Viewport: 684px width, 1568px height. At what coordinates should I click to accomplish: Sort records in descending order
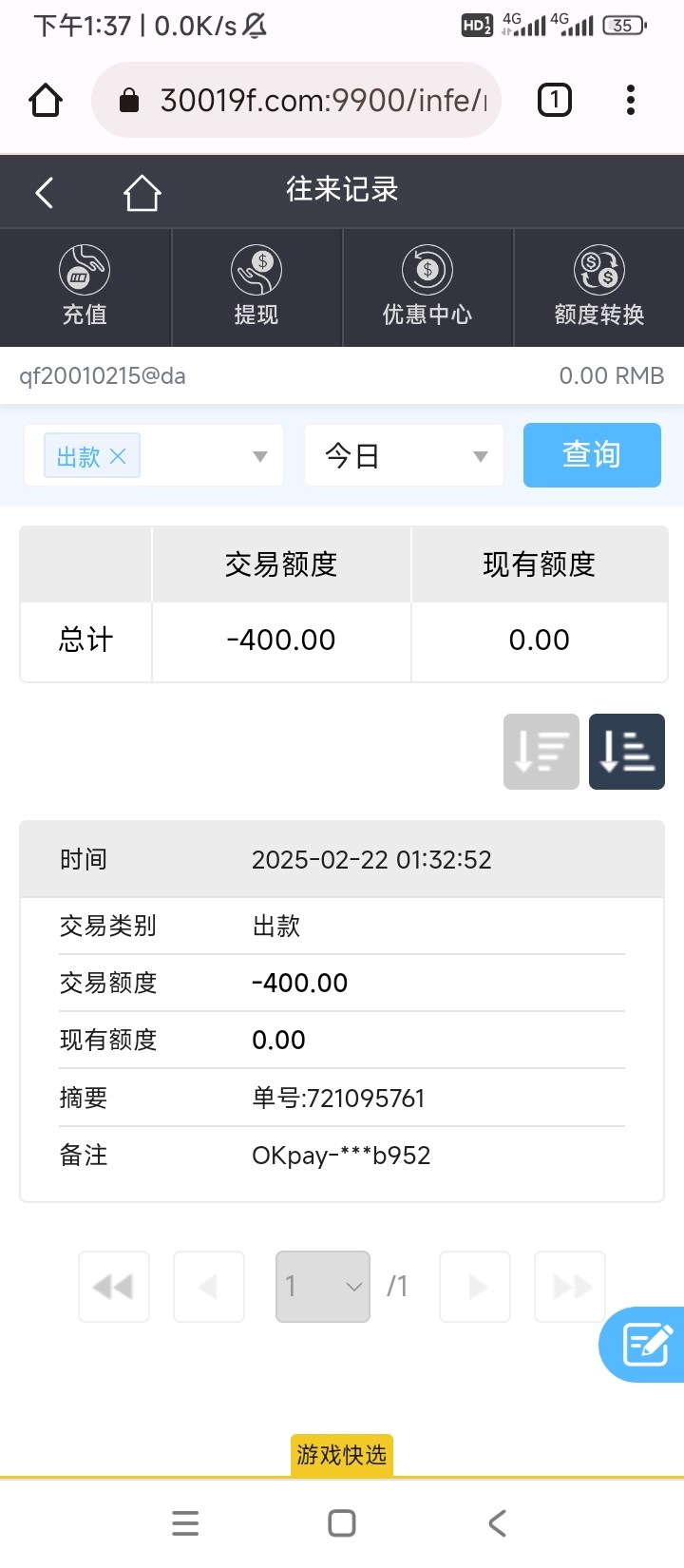coord(541,751)
